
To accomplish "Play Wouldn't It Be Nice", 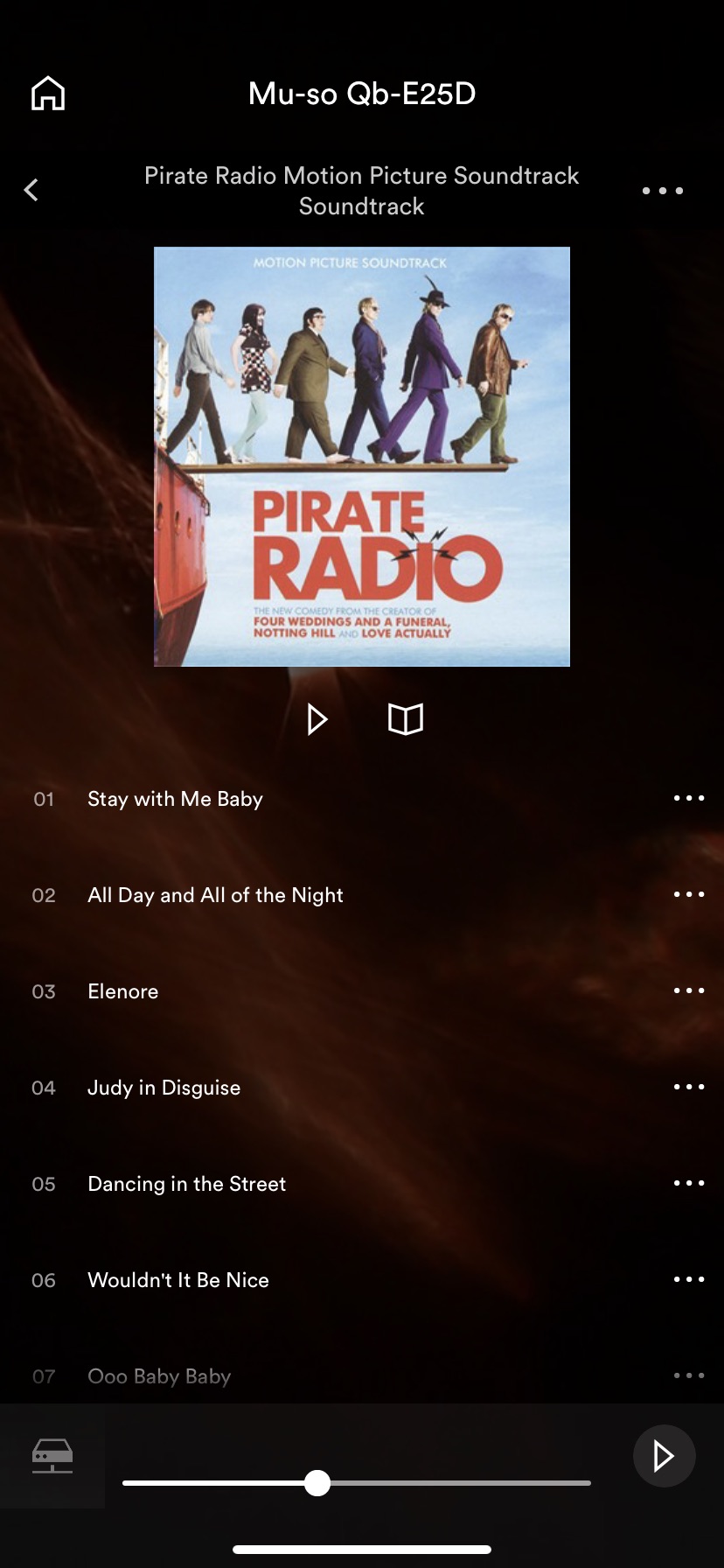I will point(178,1280).
